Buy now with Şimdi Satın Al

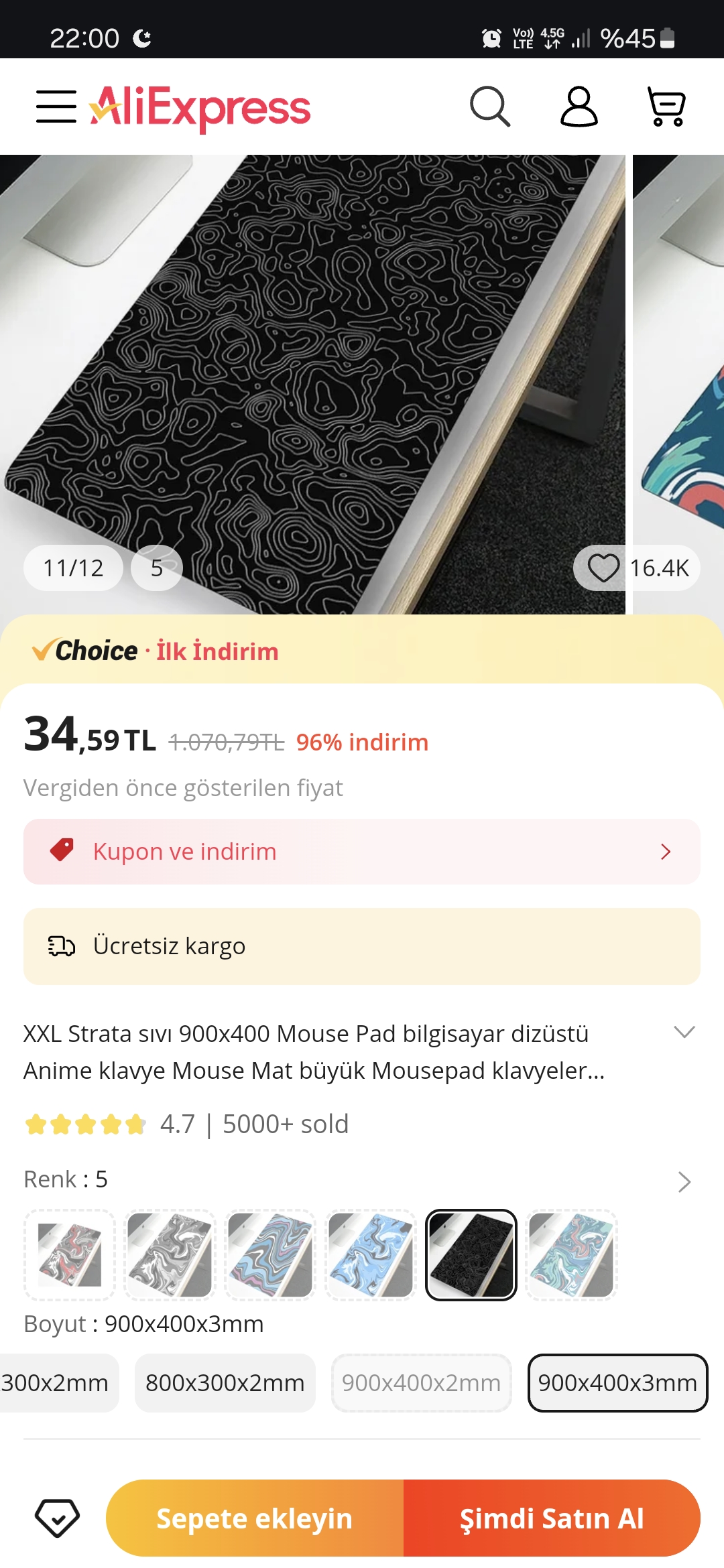pyautogui.click(x=552, y=1518)
